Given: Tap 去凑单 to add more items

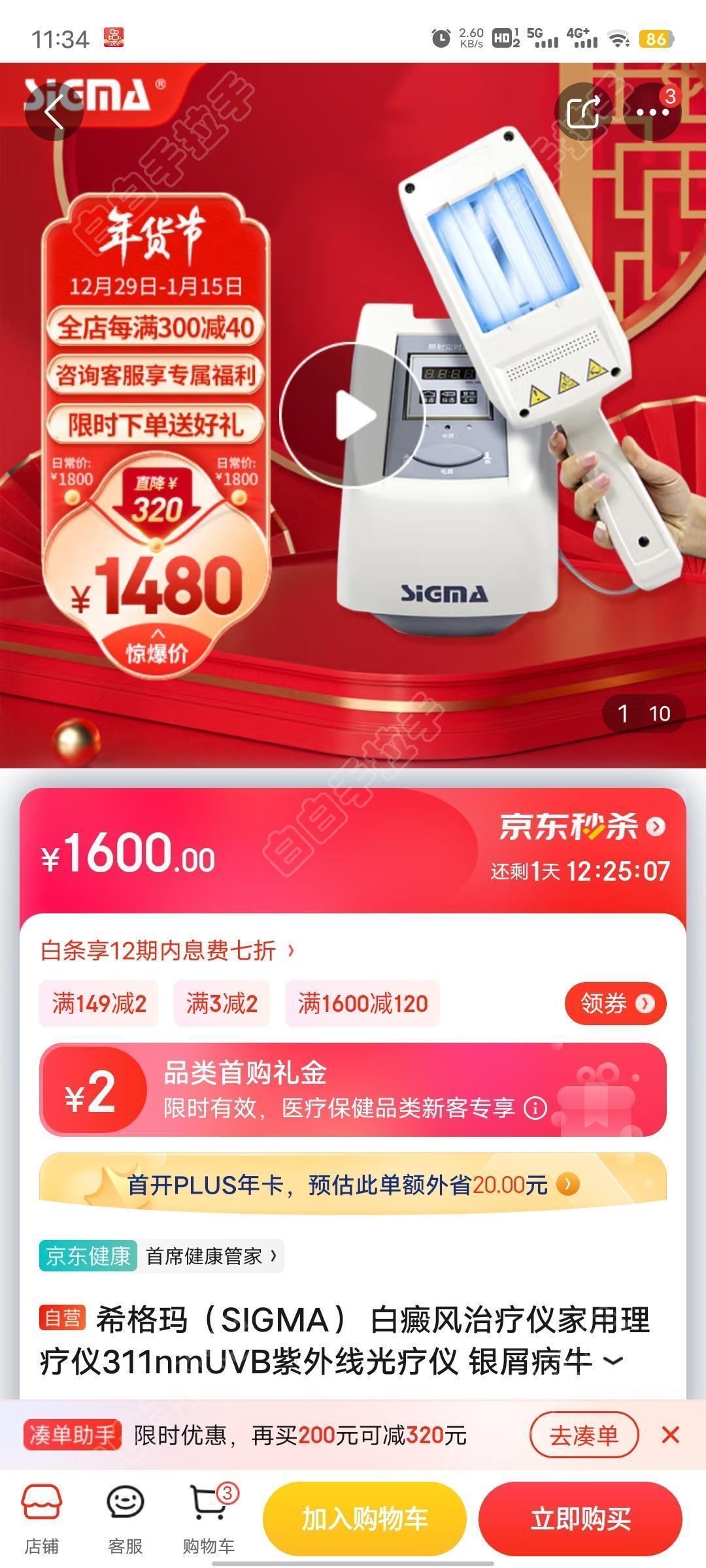Looking at the screenshot, I should 583,1435.
